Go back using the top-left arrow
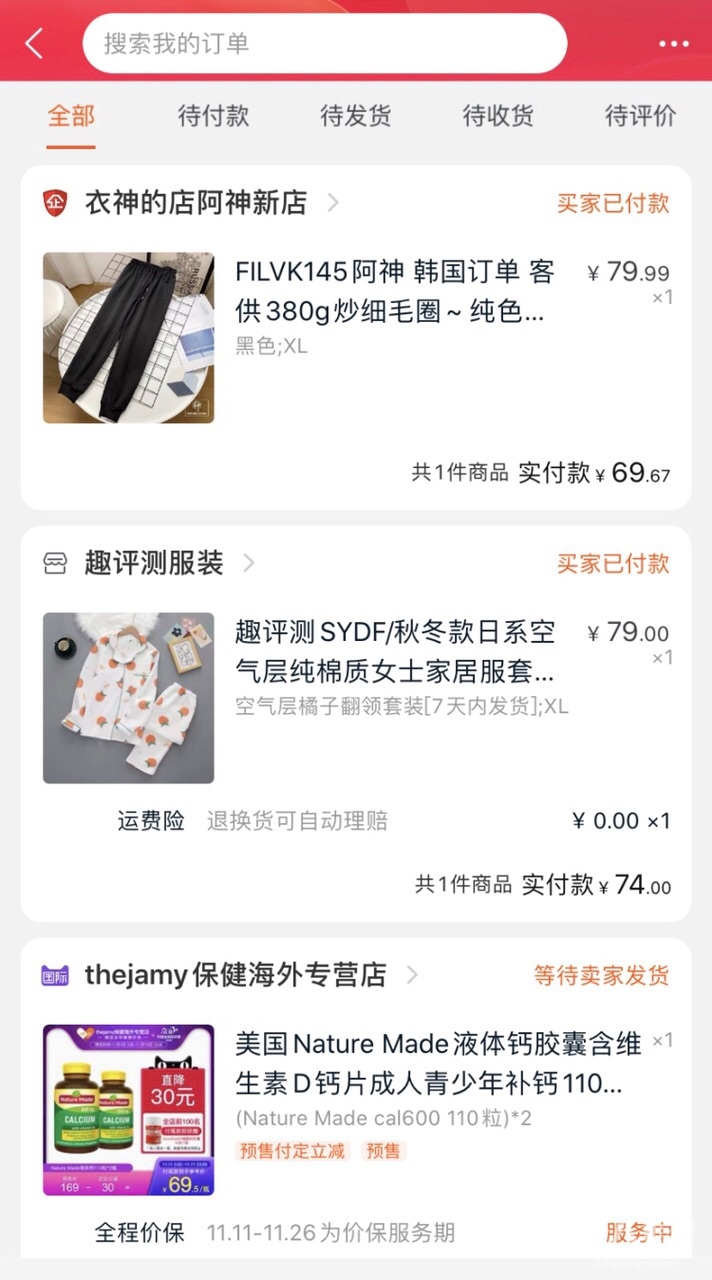Image resolution: width=712 pixels, height=1280 pixels. coord(35,43)
